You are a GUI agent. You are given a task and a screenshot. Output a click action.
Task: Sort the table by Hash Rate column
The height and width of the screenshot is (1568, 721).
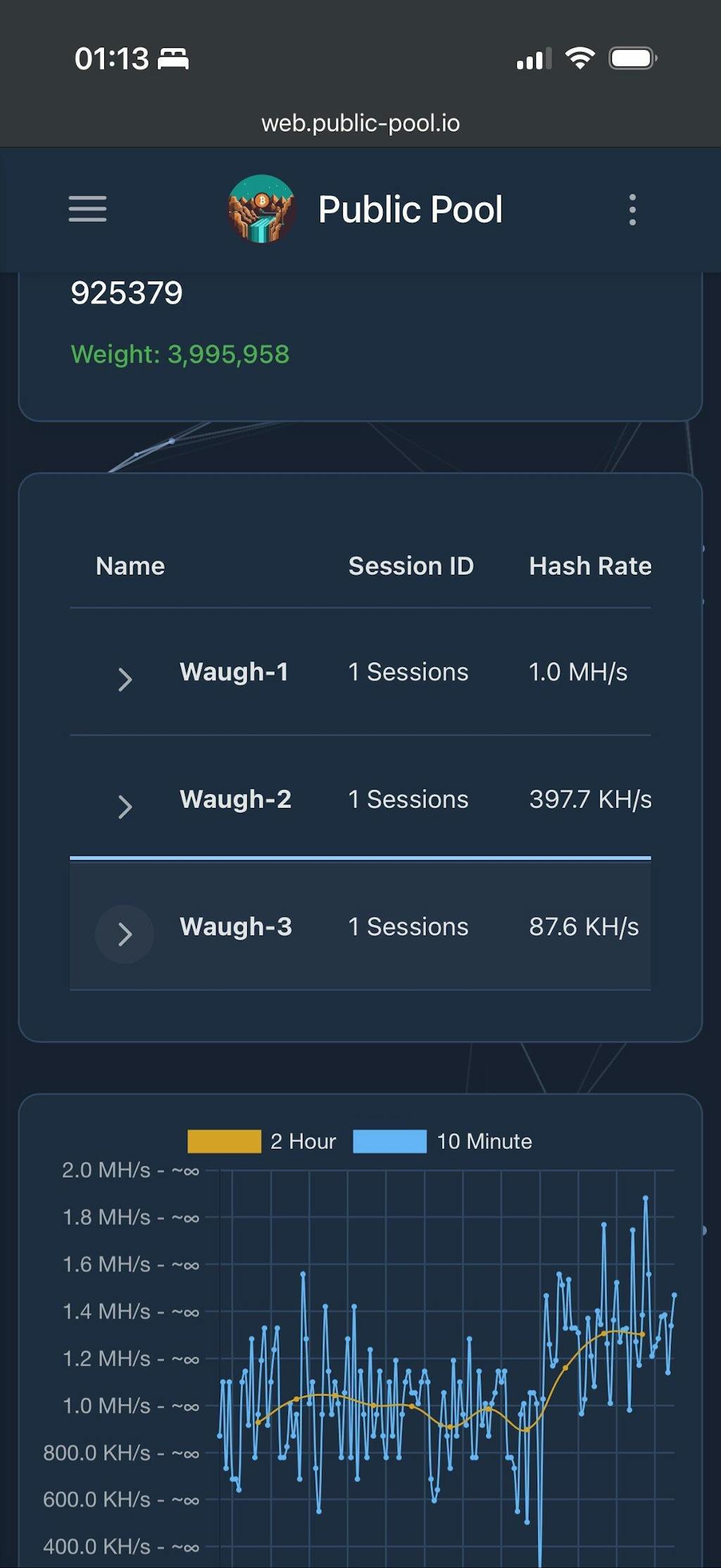(589, 566)
